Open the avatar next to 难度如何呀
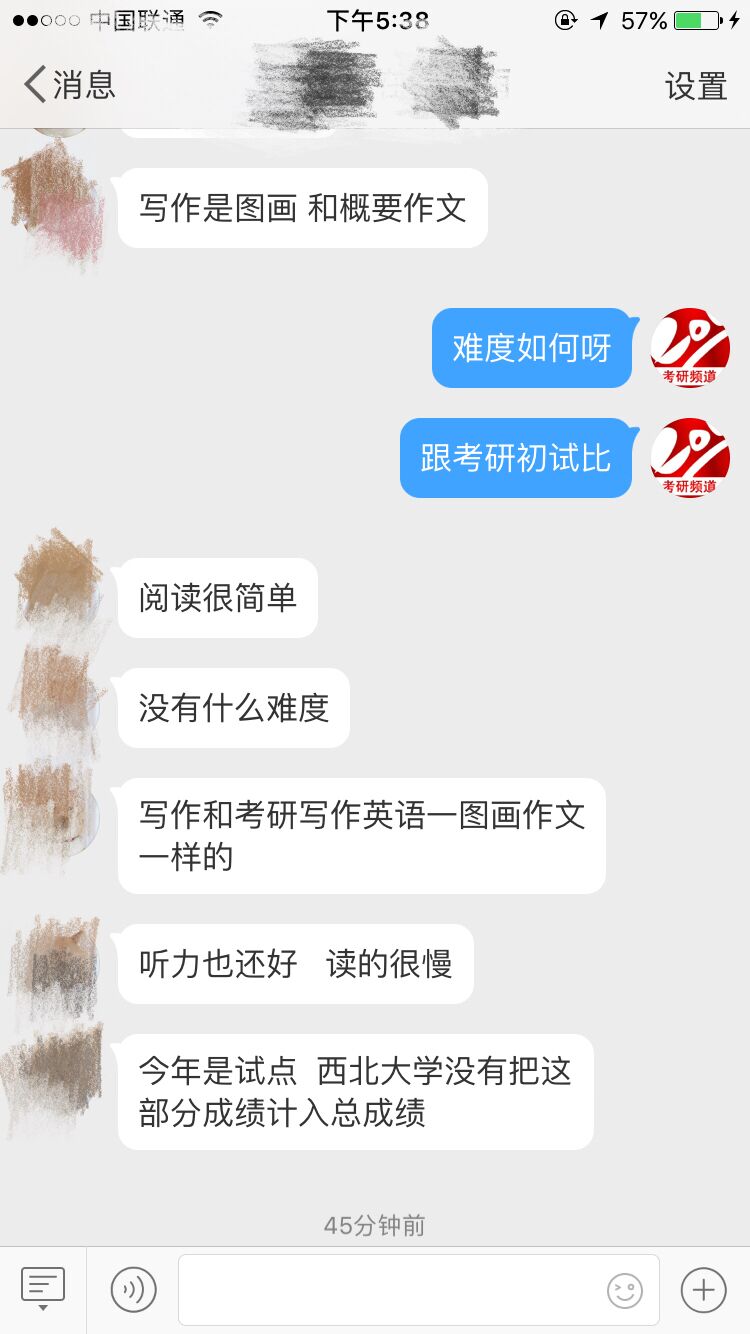The image size is (750, 1334). click(x=690, y=348)
